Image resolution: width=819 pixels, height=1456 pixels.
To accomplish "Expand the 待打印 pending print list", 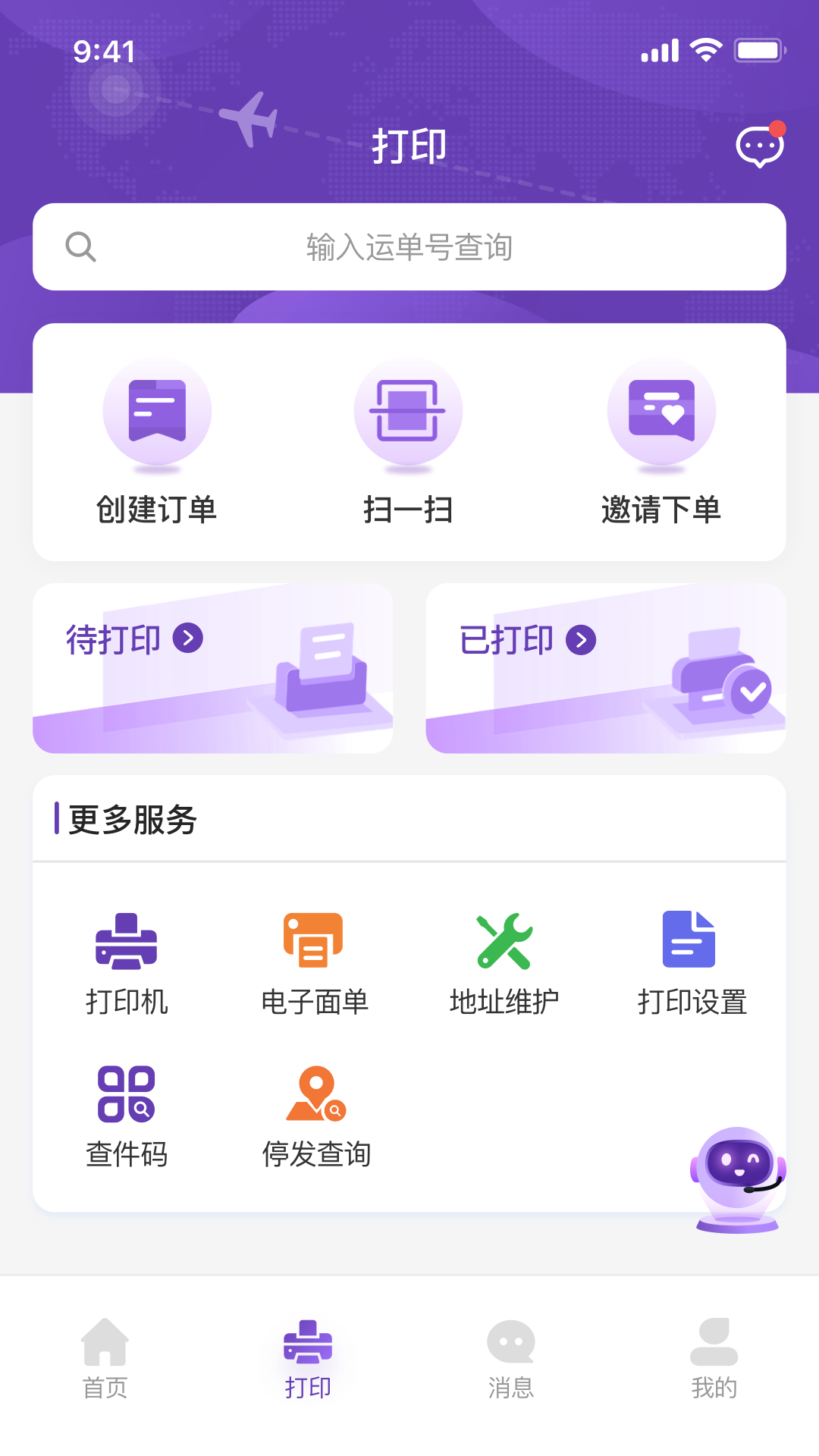I will tap(187, 639).
